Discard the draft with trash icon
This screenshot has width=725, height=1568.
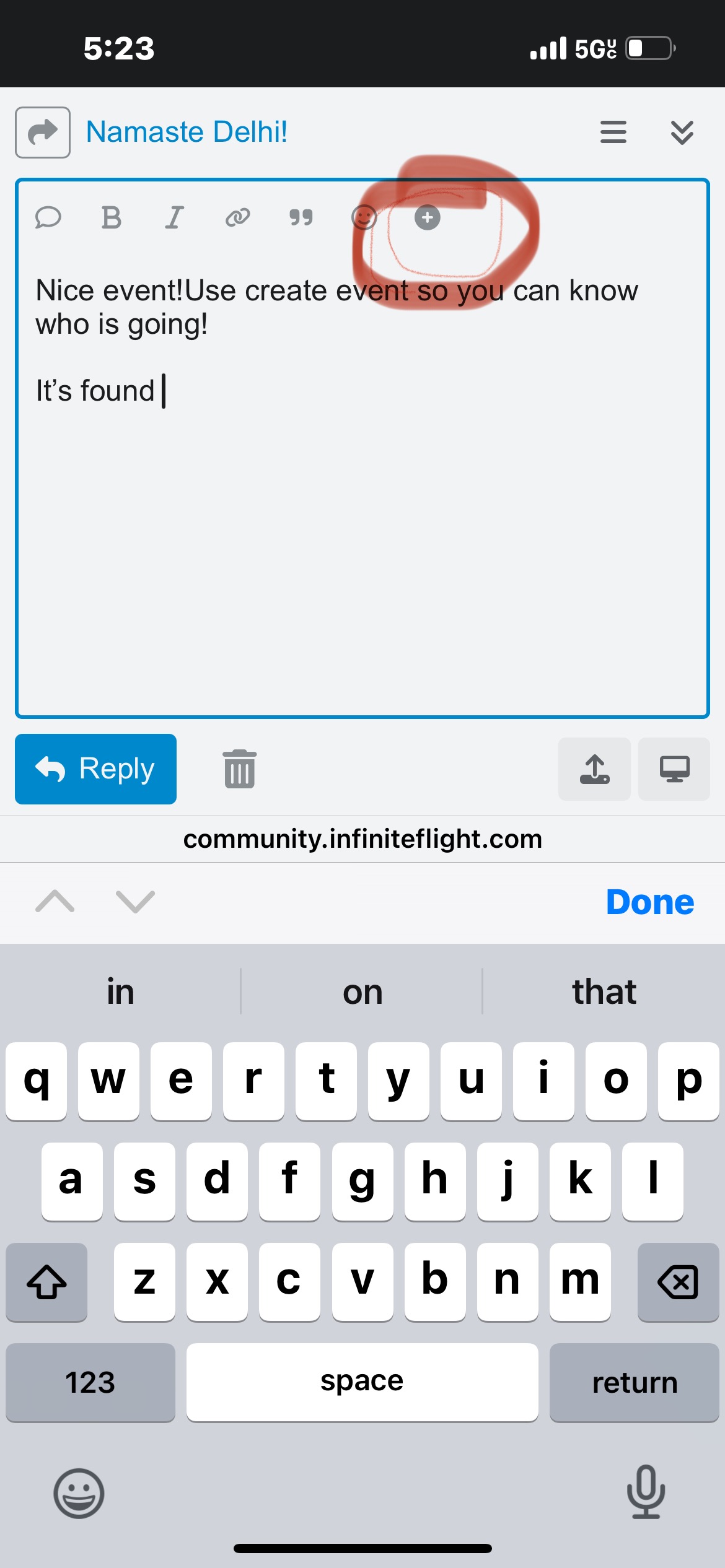(239, 769)
